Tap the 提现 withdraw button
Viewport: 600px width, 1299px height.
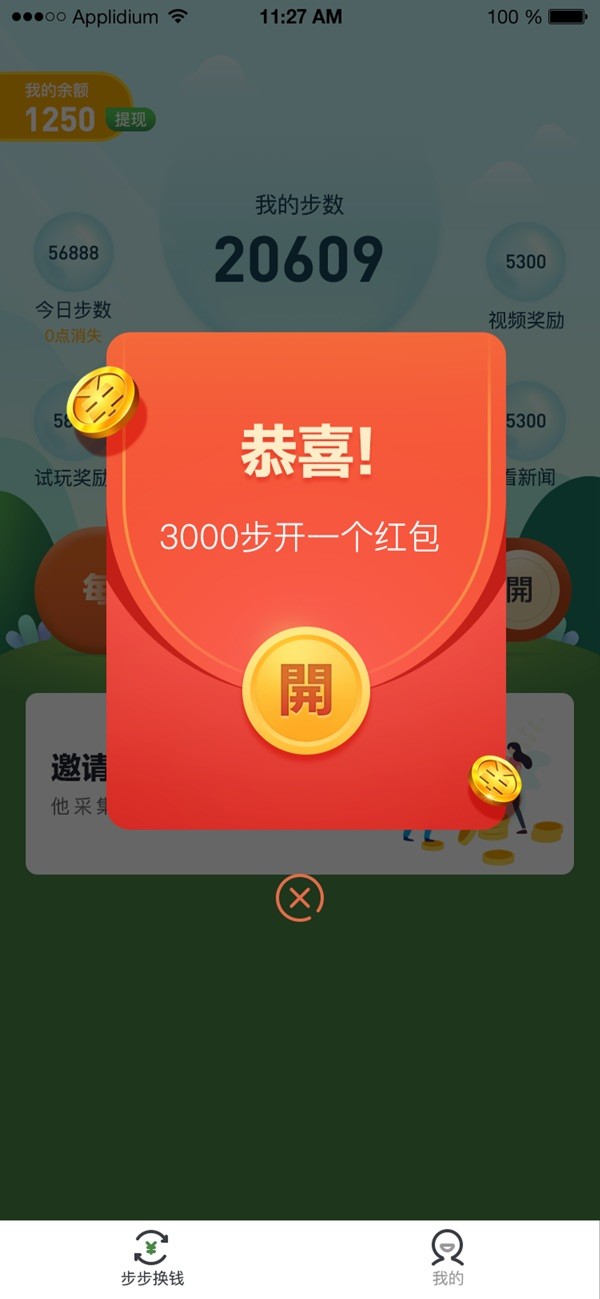point(130,120)
